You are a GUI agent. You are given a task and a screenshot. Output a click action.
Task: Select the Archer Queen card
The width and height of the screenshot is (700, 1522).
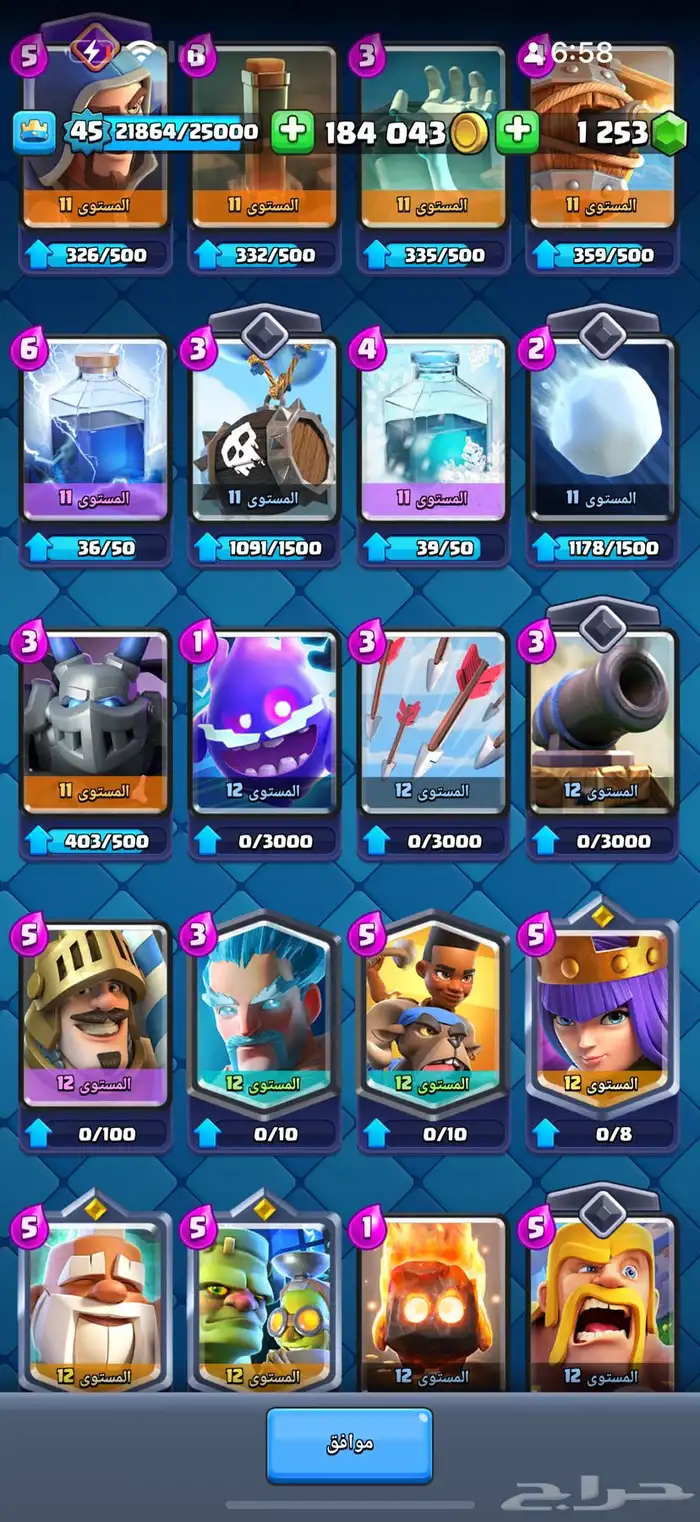(x=602, y=1015)
